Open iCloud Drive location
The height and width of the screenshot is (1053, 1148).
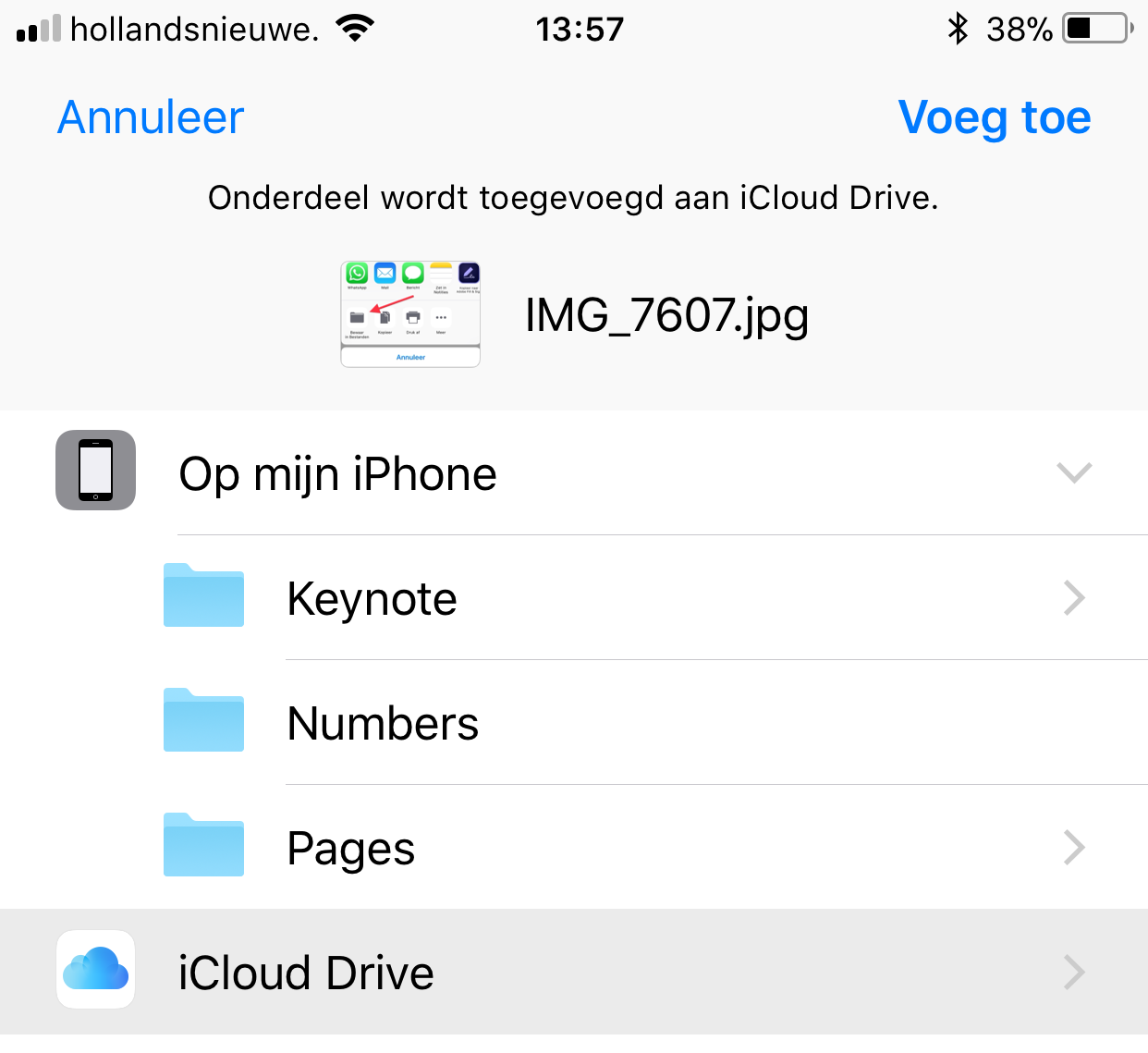click(306, 973)
